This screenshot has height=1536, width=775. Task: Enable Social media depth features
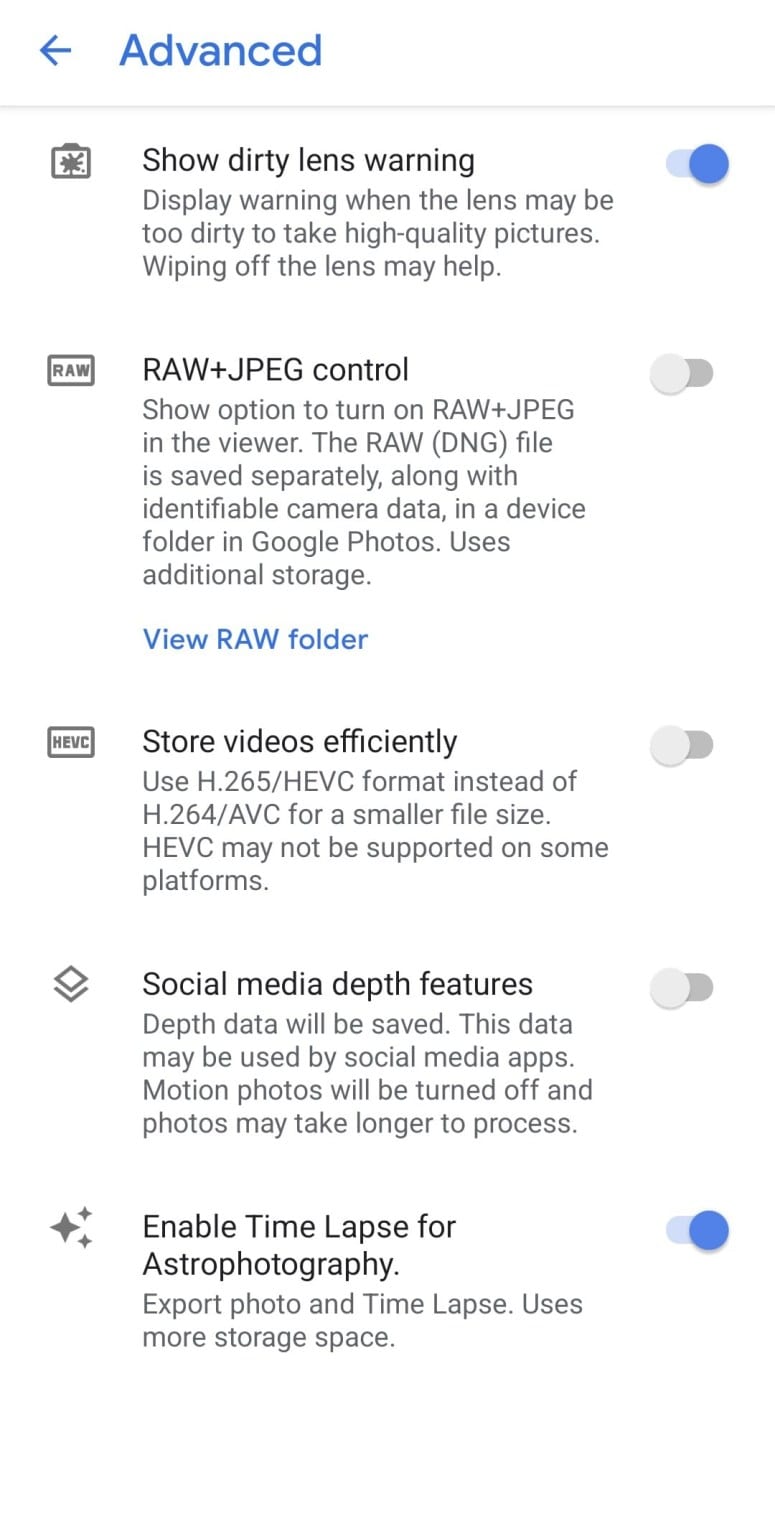click(x=681, y=988)
